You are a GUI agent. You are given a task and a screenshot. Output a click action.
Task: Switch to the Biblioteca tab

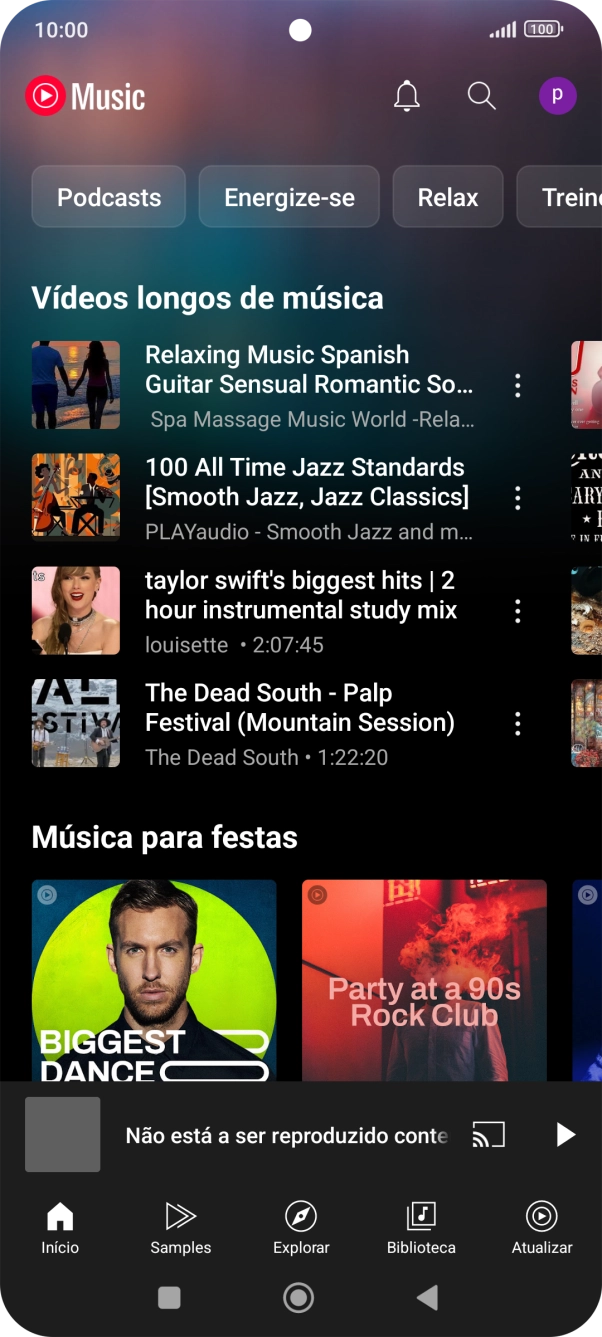click(x=421, y=1228)
